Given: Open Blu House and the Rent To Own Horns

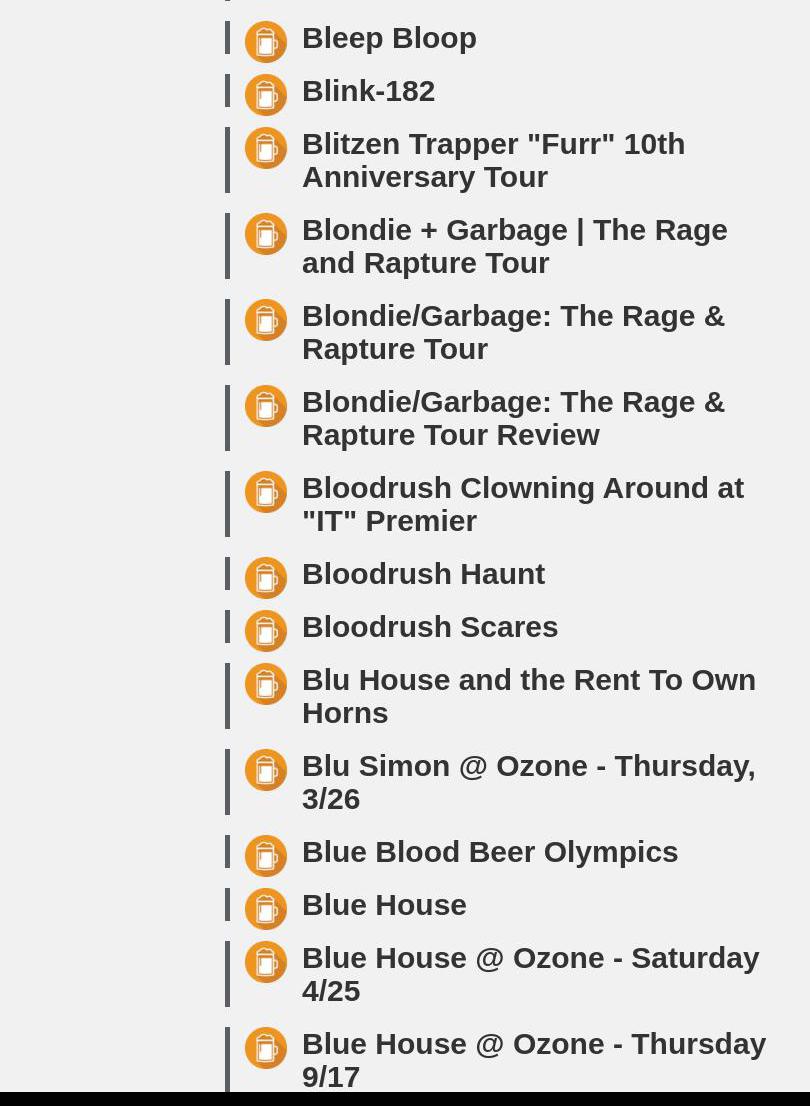Looking at the screenshot, I should 528,696.
